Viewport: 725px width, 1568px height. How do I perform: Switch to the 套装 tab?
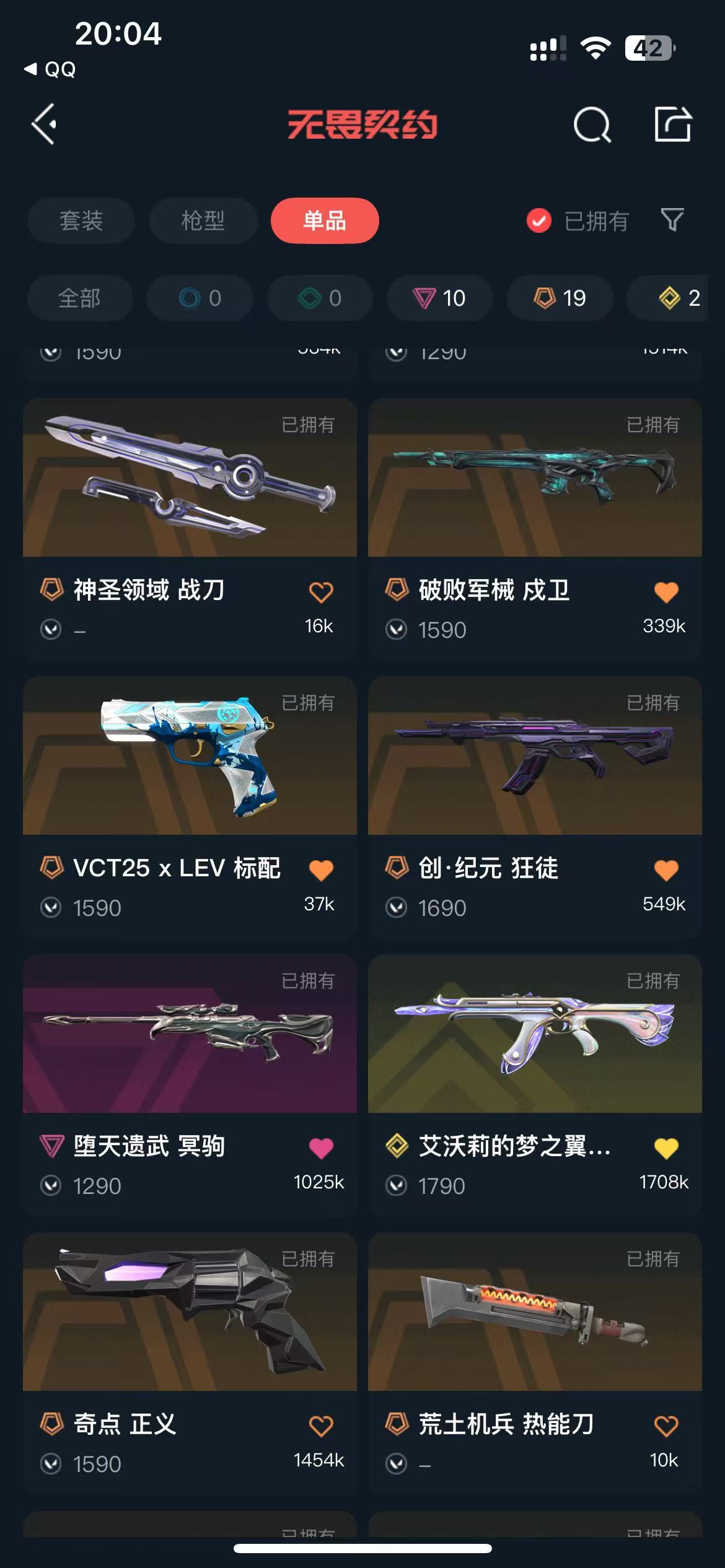(81, 220)
